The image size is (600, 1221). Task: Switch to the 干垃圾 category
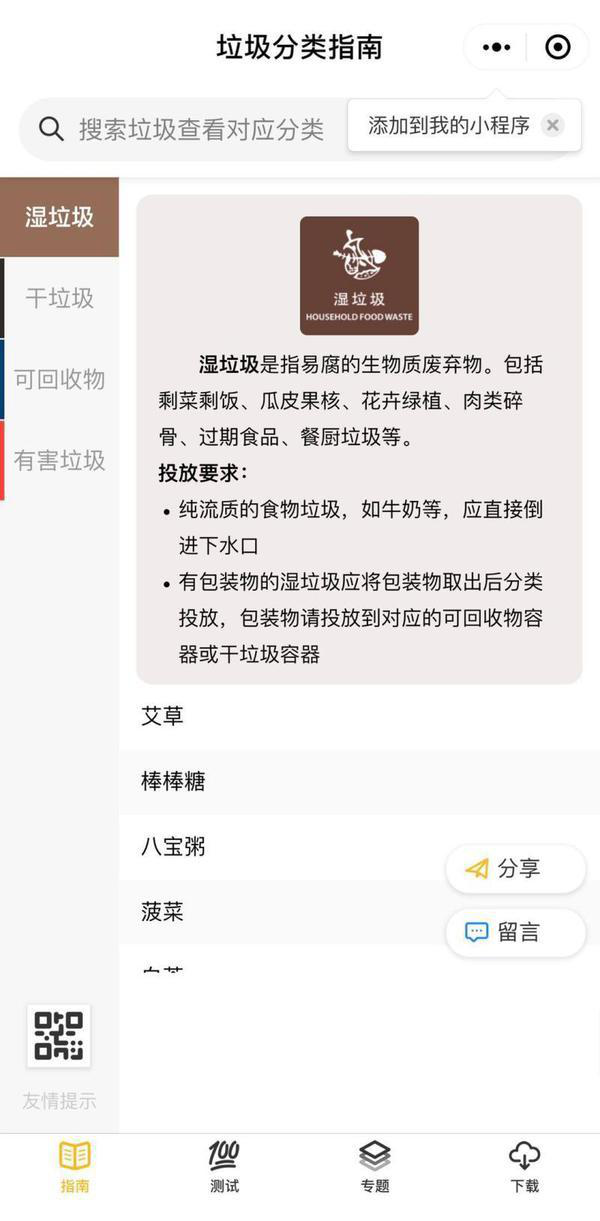click(x=59, y=298)
